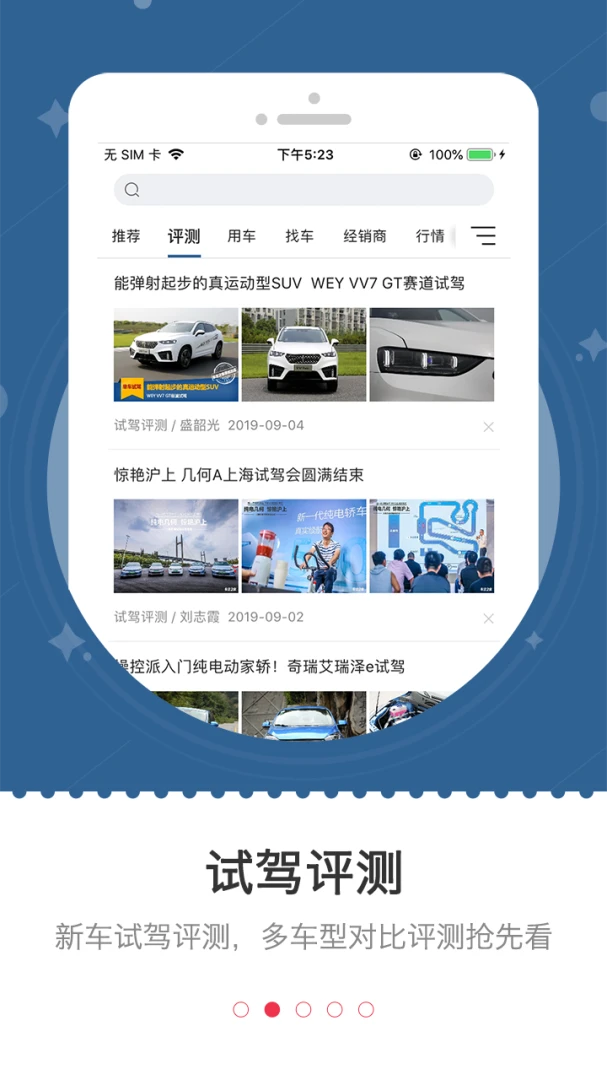Go to the last page indicator dot
The height and width of the screenshot is (1080, 607).
(x=366, y=1009)
